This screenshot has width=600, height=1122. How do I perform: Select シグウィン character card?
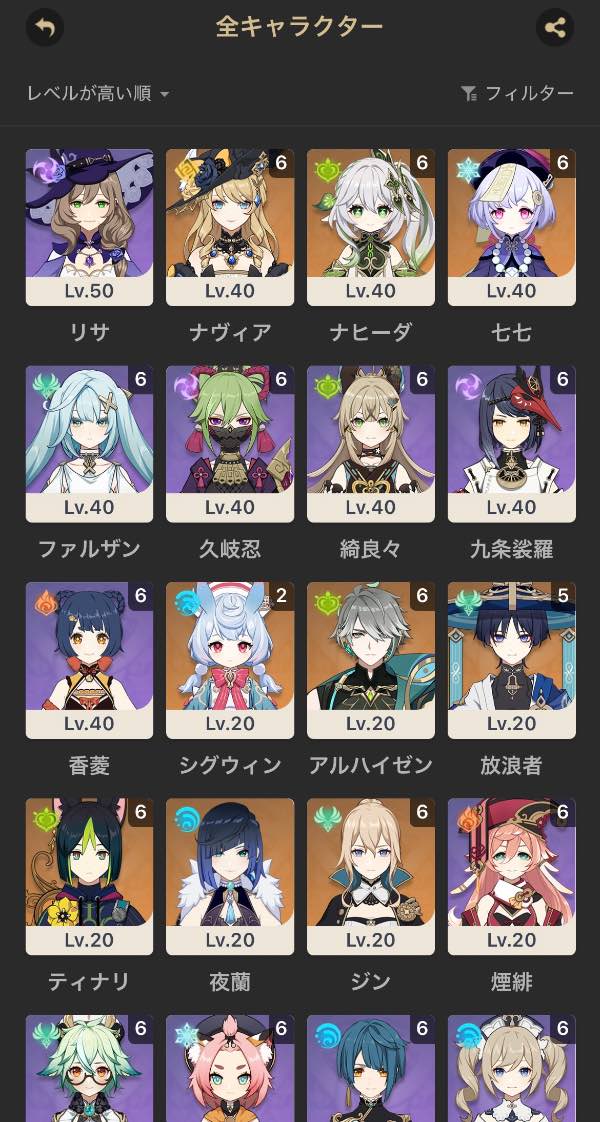click(230, 660)
